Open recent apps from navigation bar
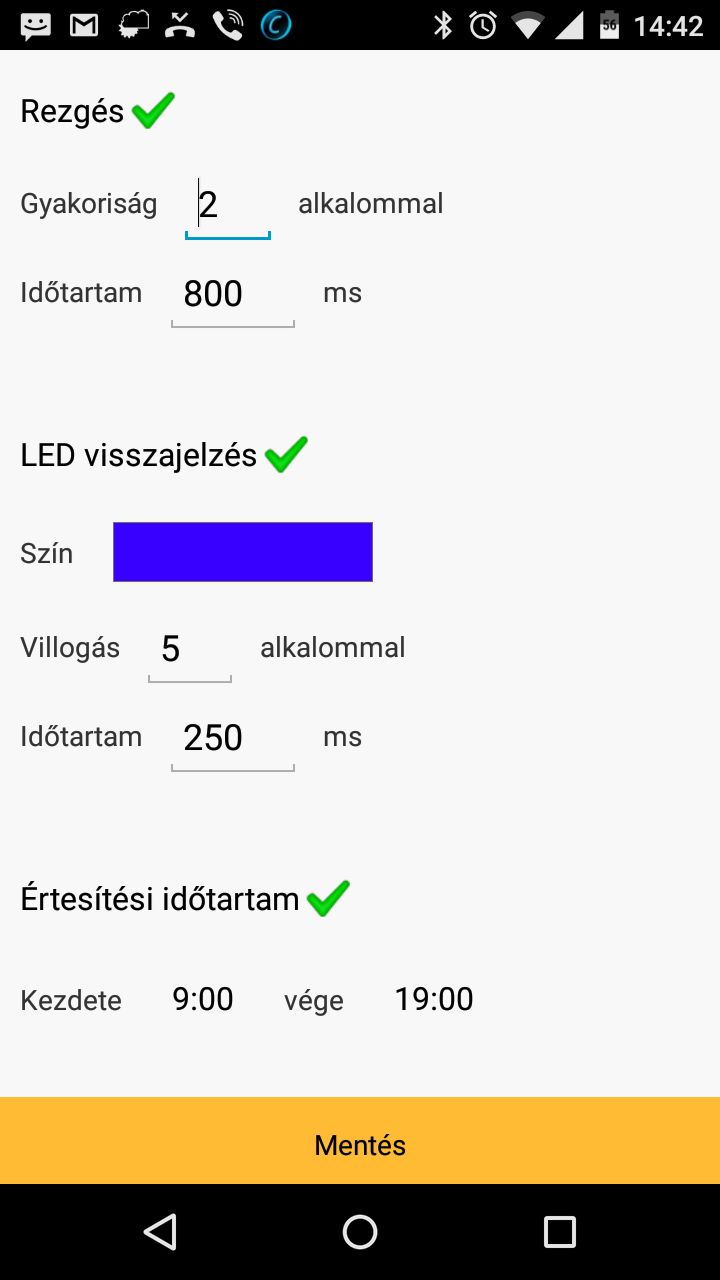The width and height of the screenshot is (720, 1280). click(x=560, y=1232)
